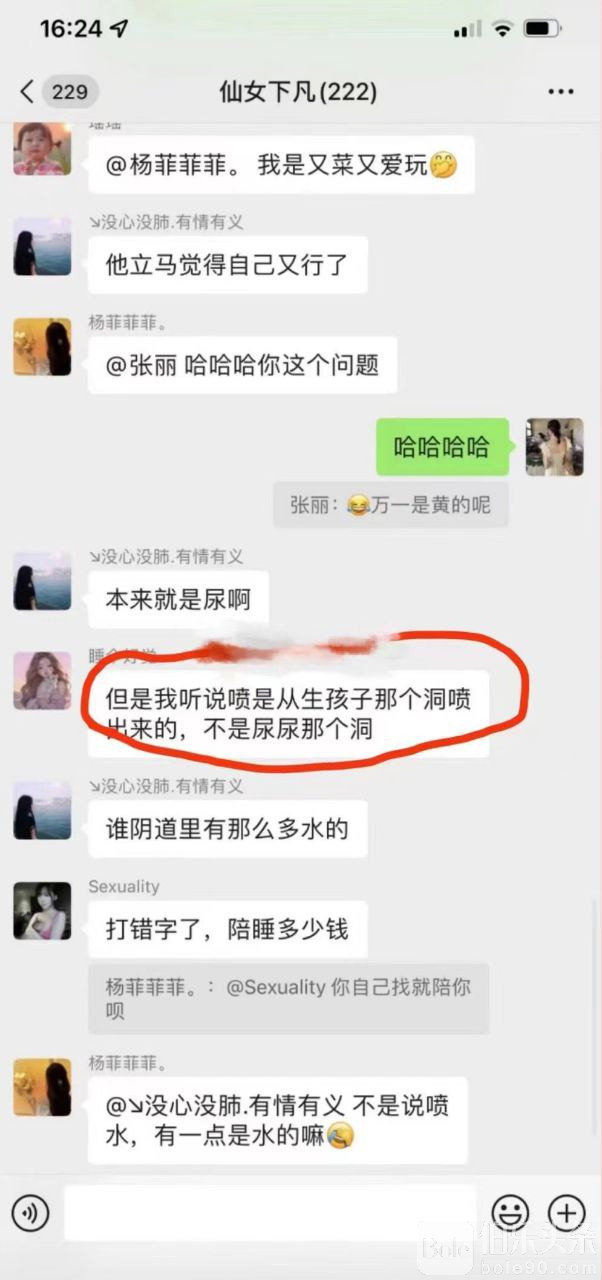The width and height of the screenshot is (602, 1280).
Task: Go back to the chat list
Action: tap(28, 92)
